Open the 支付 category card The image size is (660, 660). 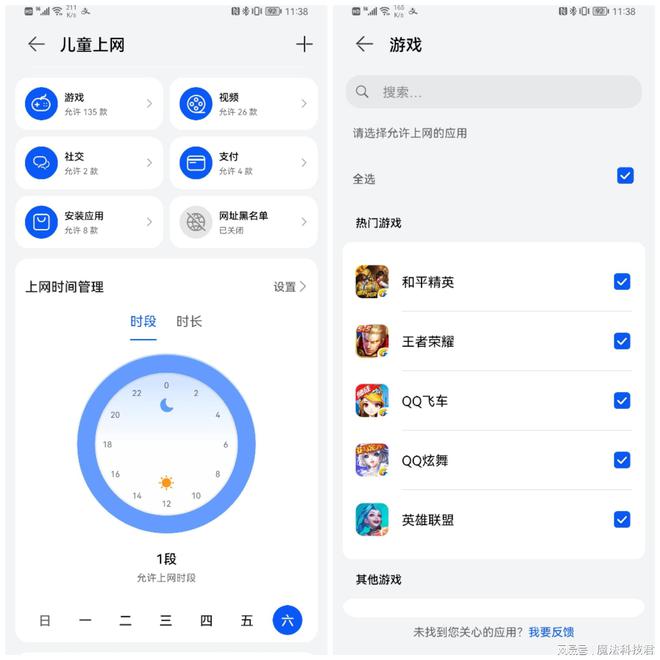(243, 163)
